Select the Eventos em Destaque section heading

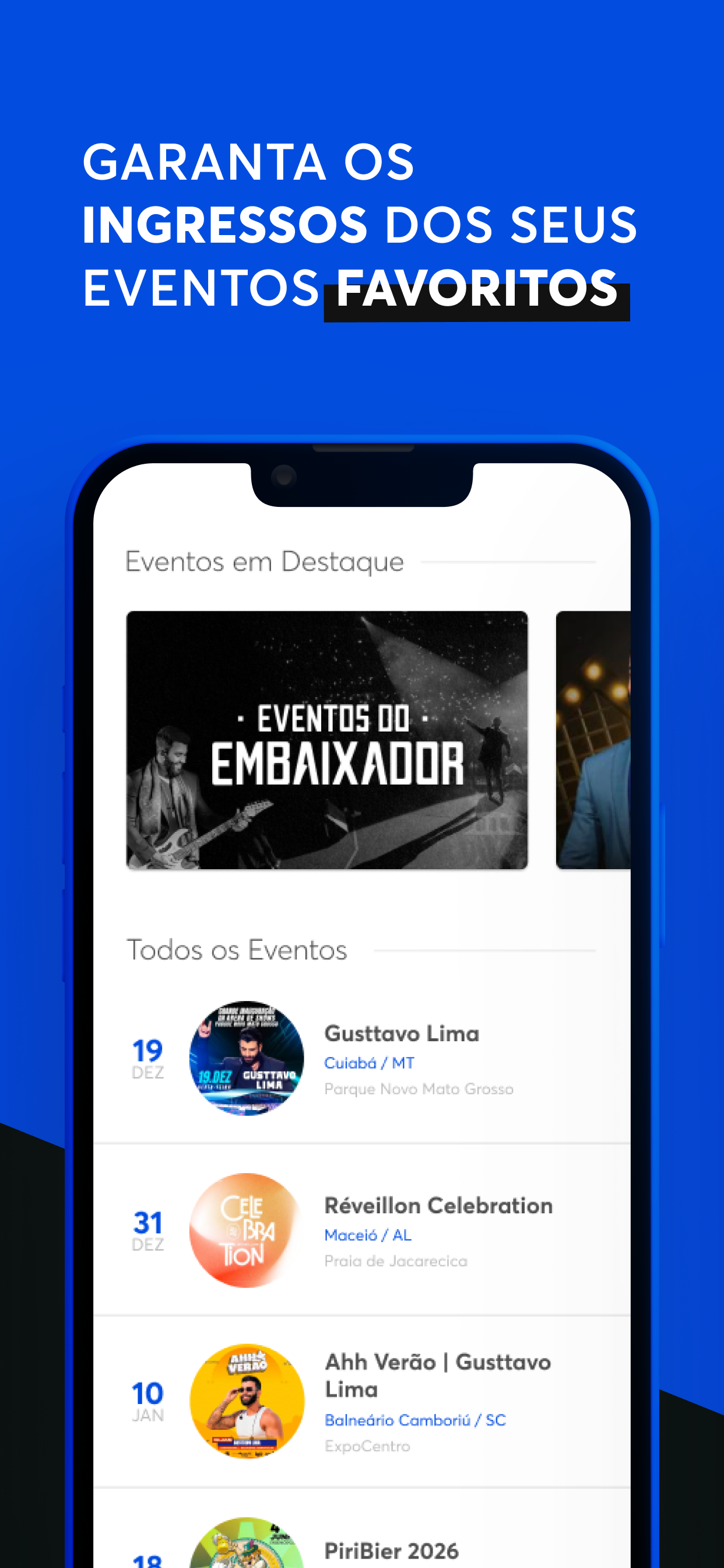click(265, 561)
